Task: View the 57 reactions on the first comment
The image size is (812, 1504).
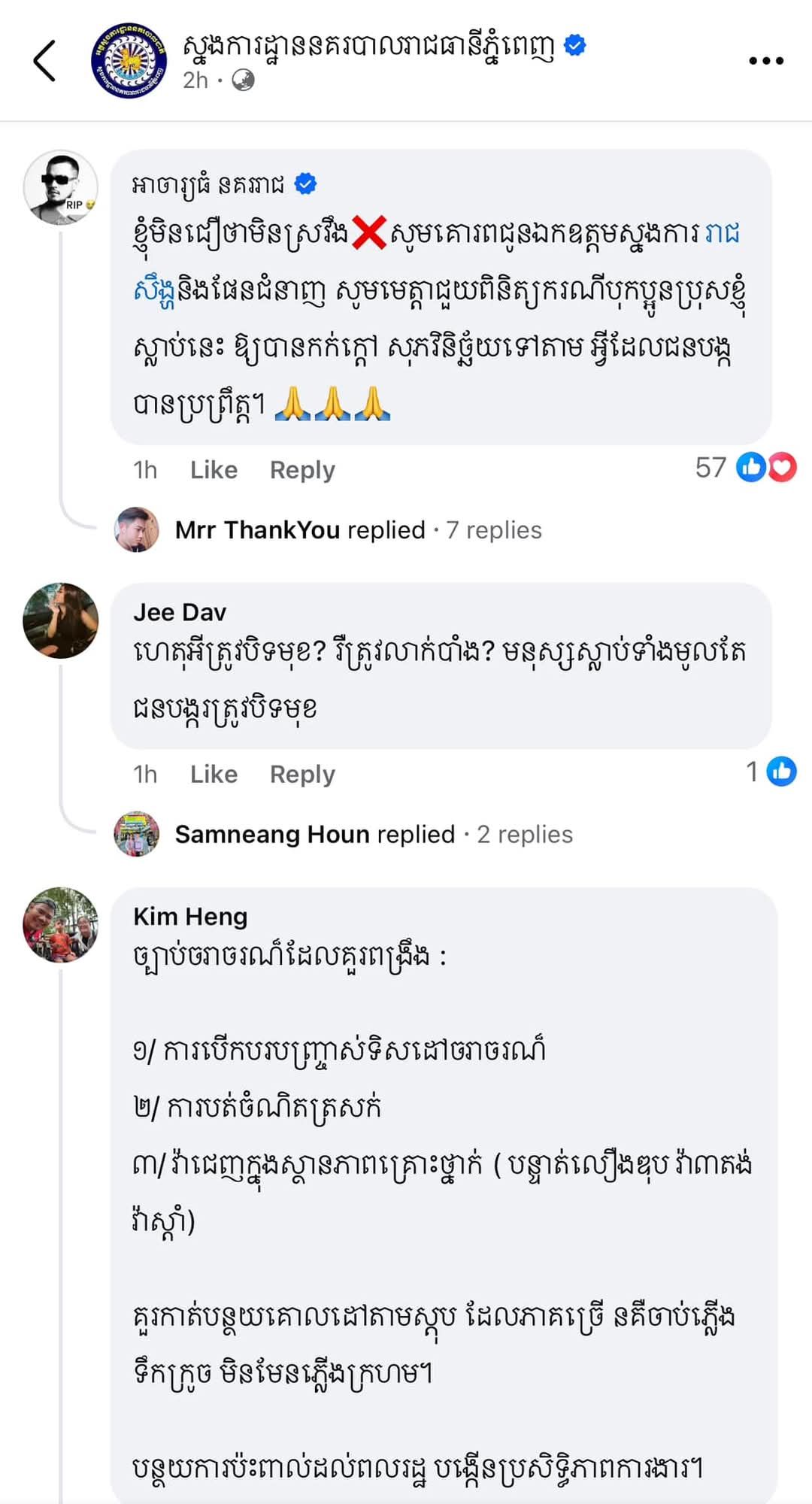Action: 745,468
